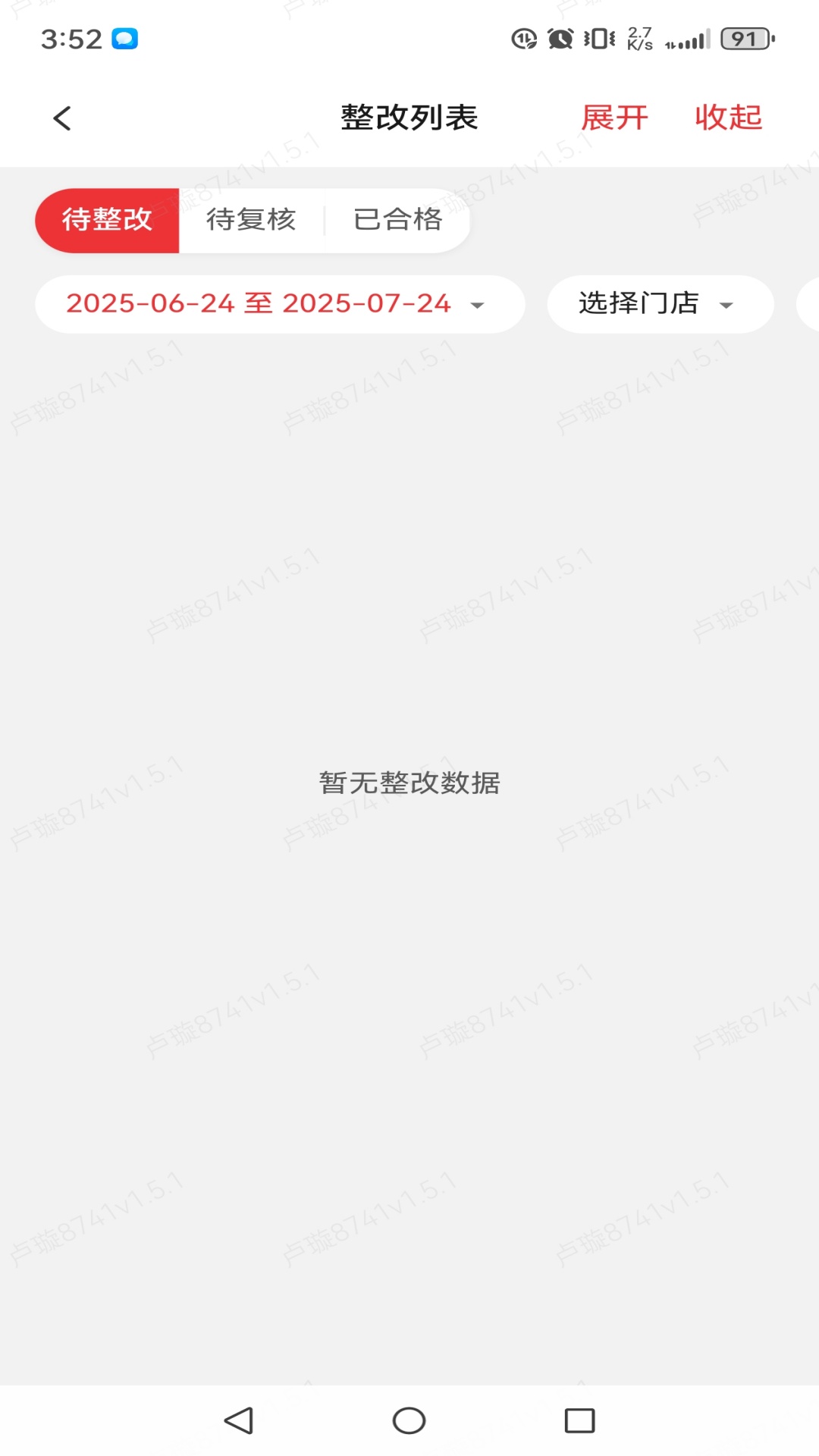
Task: Open the 选择门店 store dropdown
Action: [661, 304]
